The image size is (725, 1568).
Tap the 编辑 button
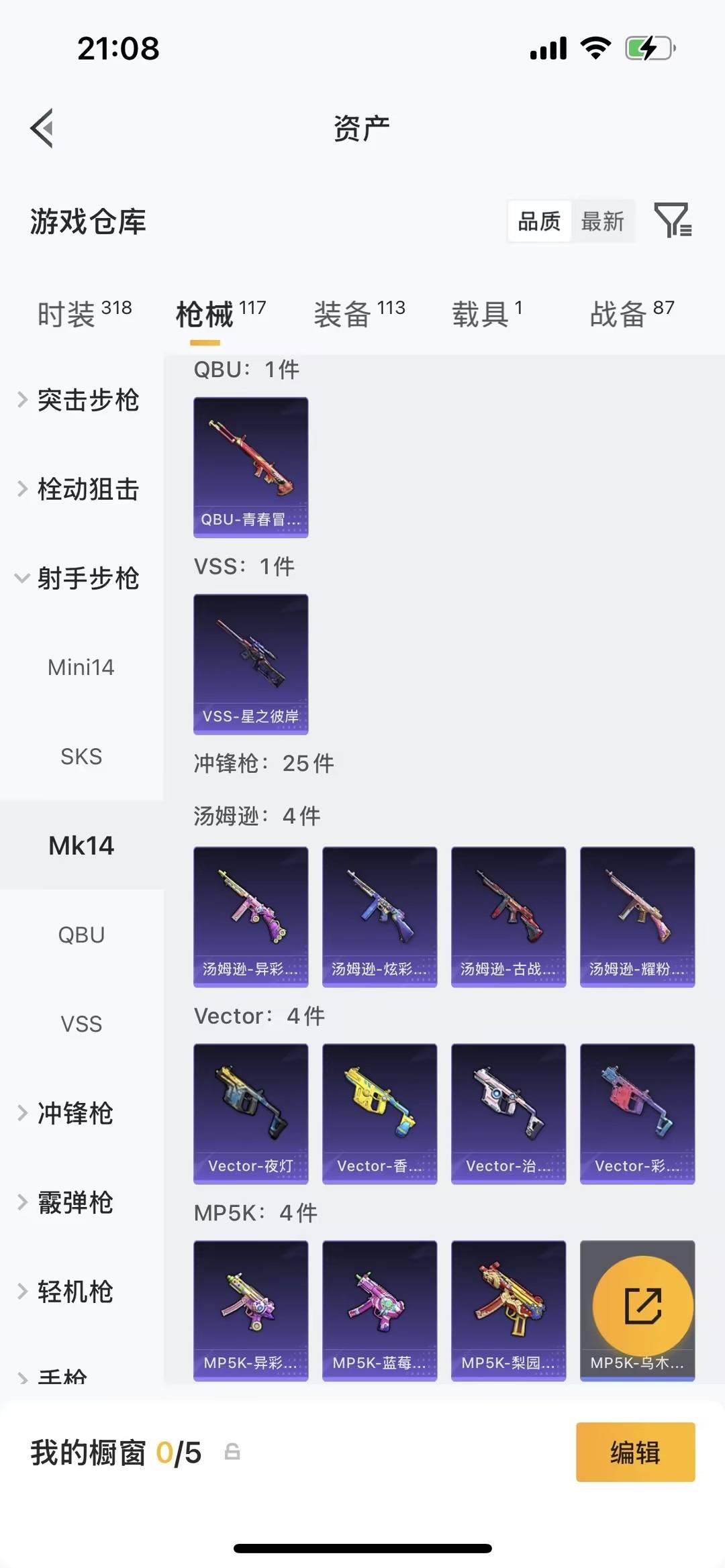[635, 1453]
